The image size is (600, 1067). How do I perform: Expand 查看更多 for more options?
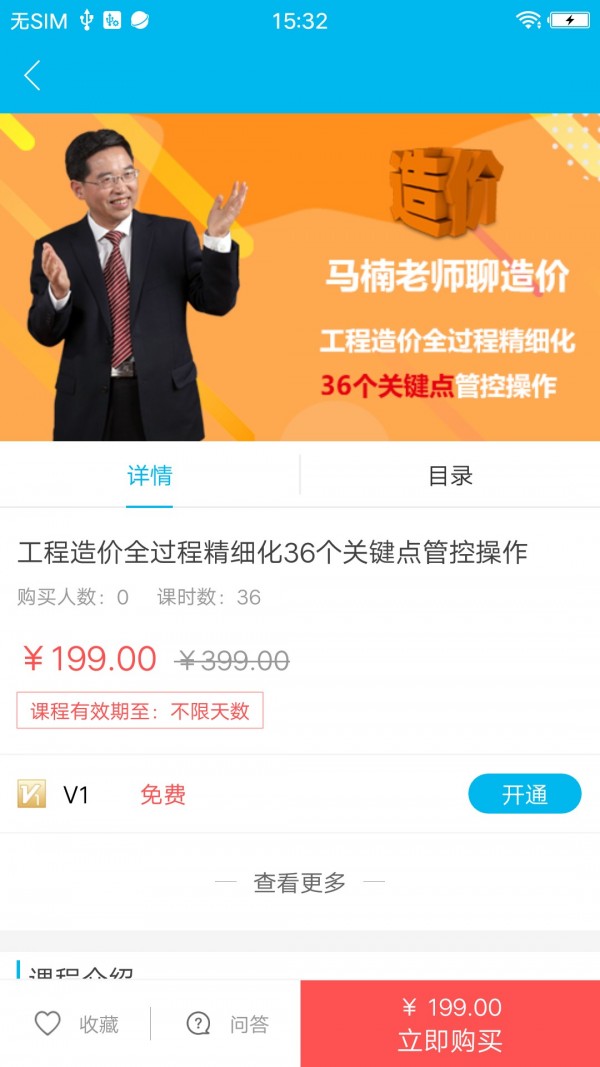coord(299,883)
